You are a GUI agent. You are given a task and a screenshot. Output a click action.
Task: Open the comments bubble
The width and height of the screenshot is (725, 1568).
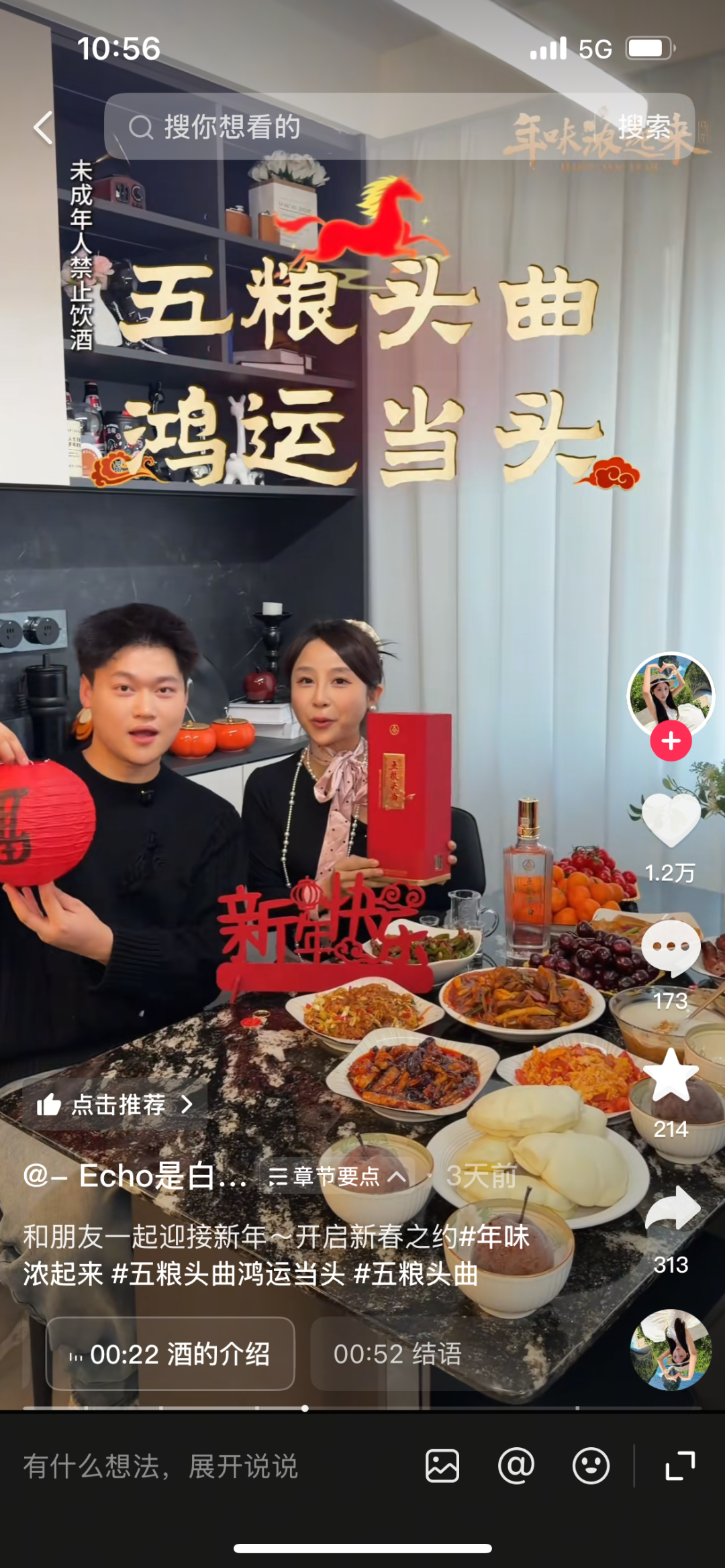[x=671, y=947]
